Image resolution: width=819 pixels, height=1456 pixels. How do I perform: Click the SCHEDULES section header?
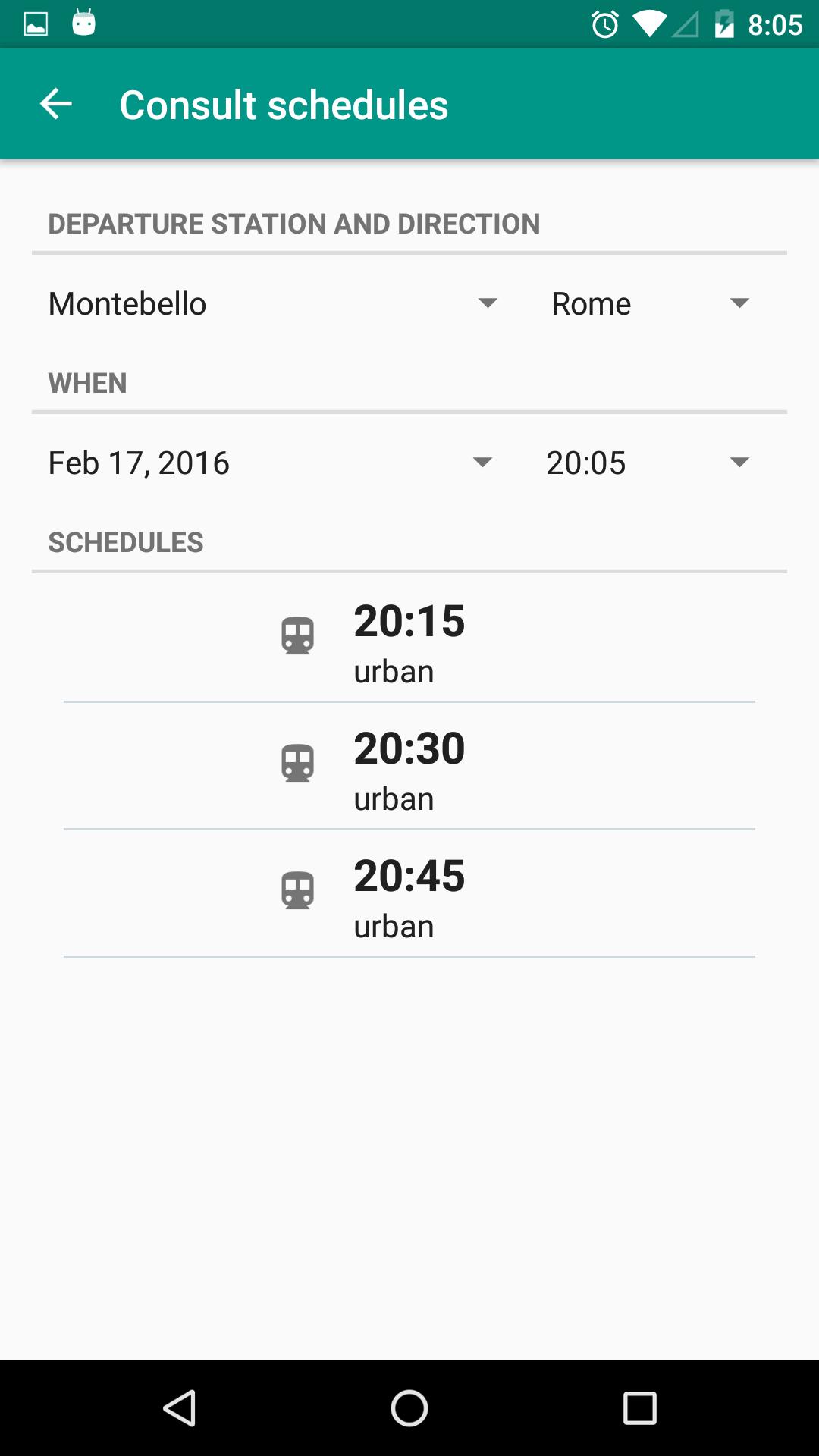coord(126,541)
